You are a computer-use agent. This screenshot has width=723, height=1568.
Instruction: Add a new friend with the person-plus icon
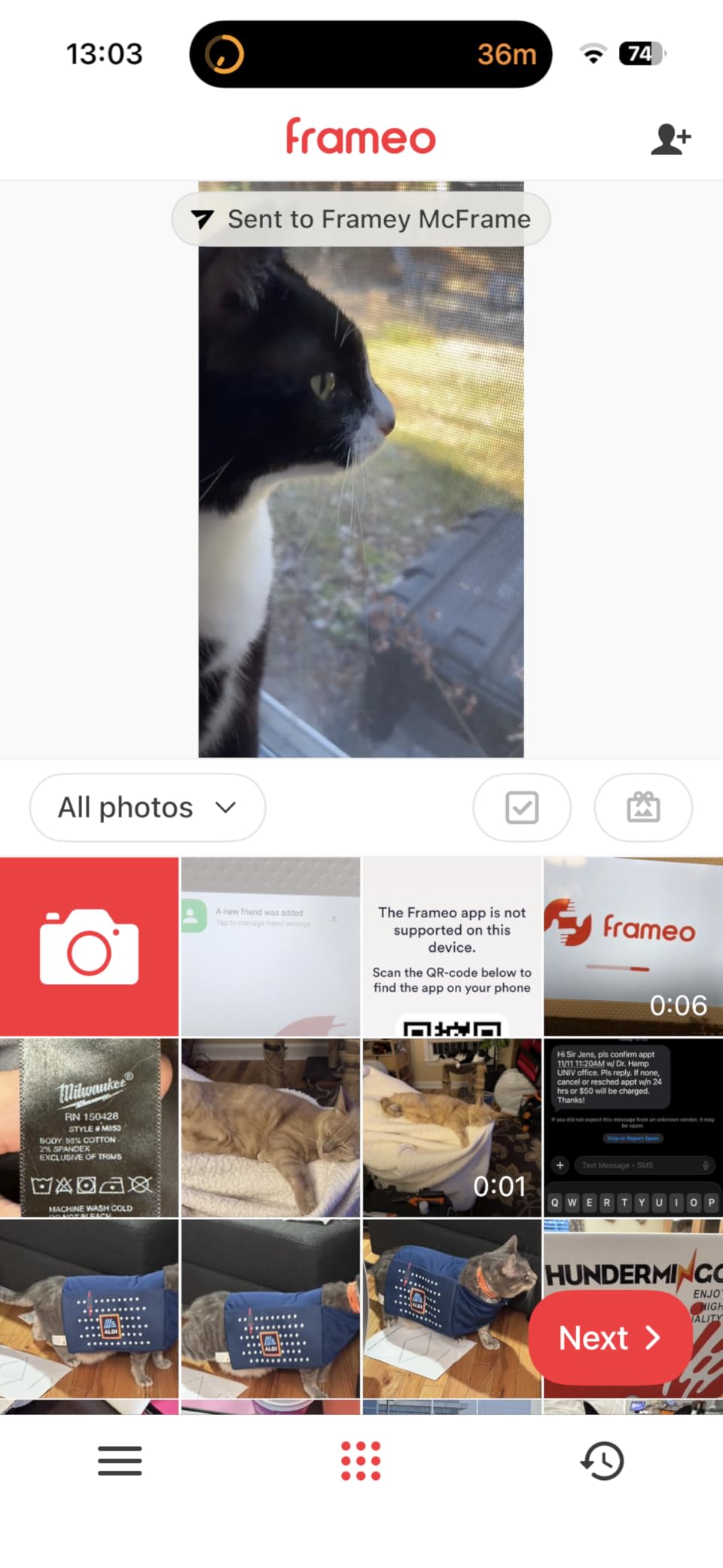click(x=671, y=139)
